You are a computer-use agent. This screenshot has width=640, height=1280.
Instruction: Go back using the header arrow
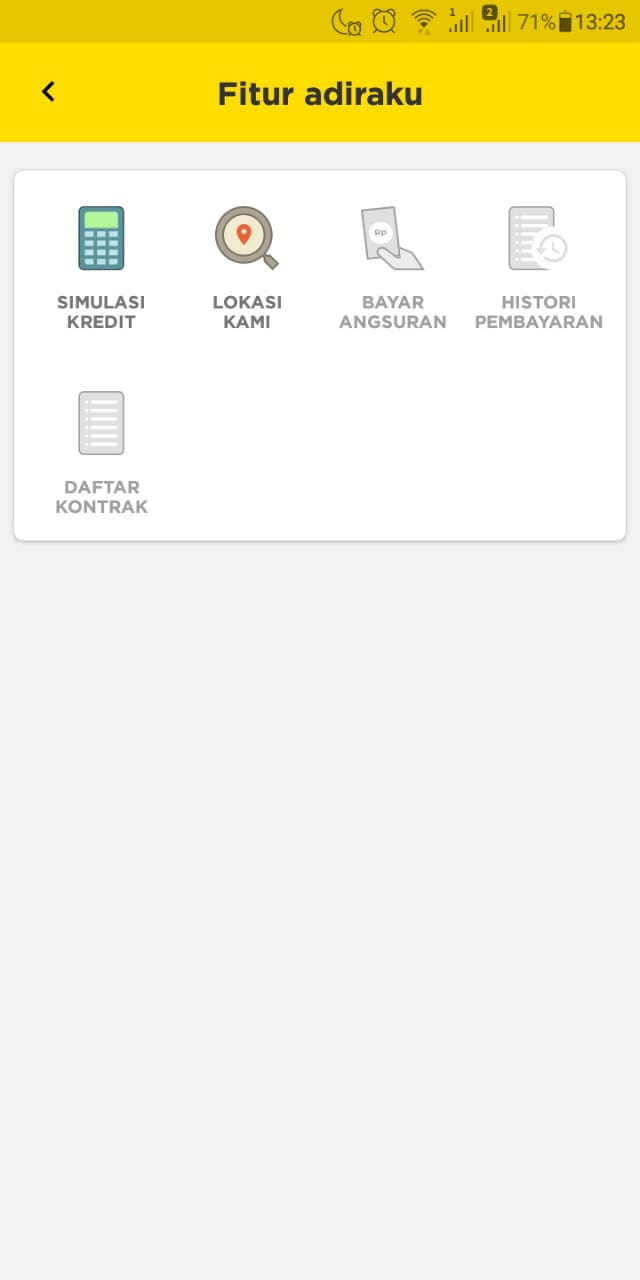click(48, 92)
